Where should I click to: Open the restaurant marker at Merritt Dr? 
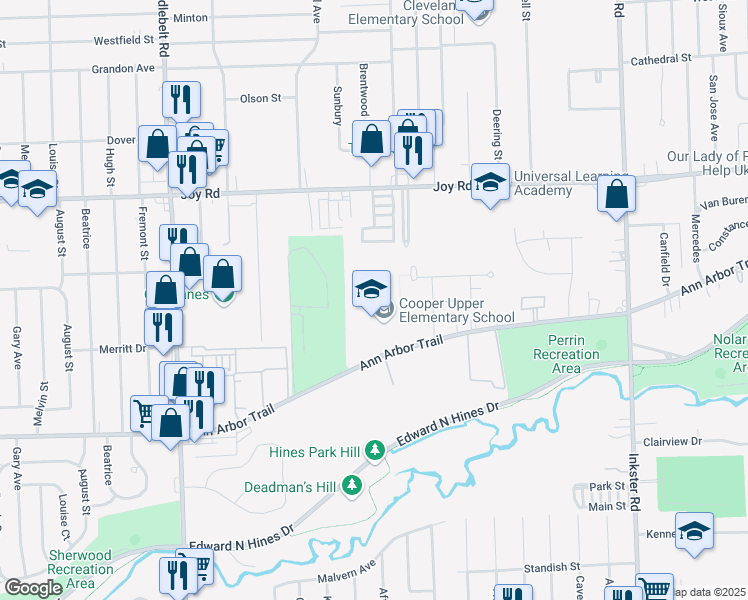[x=163, y=328]
